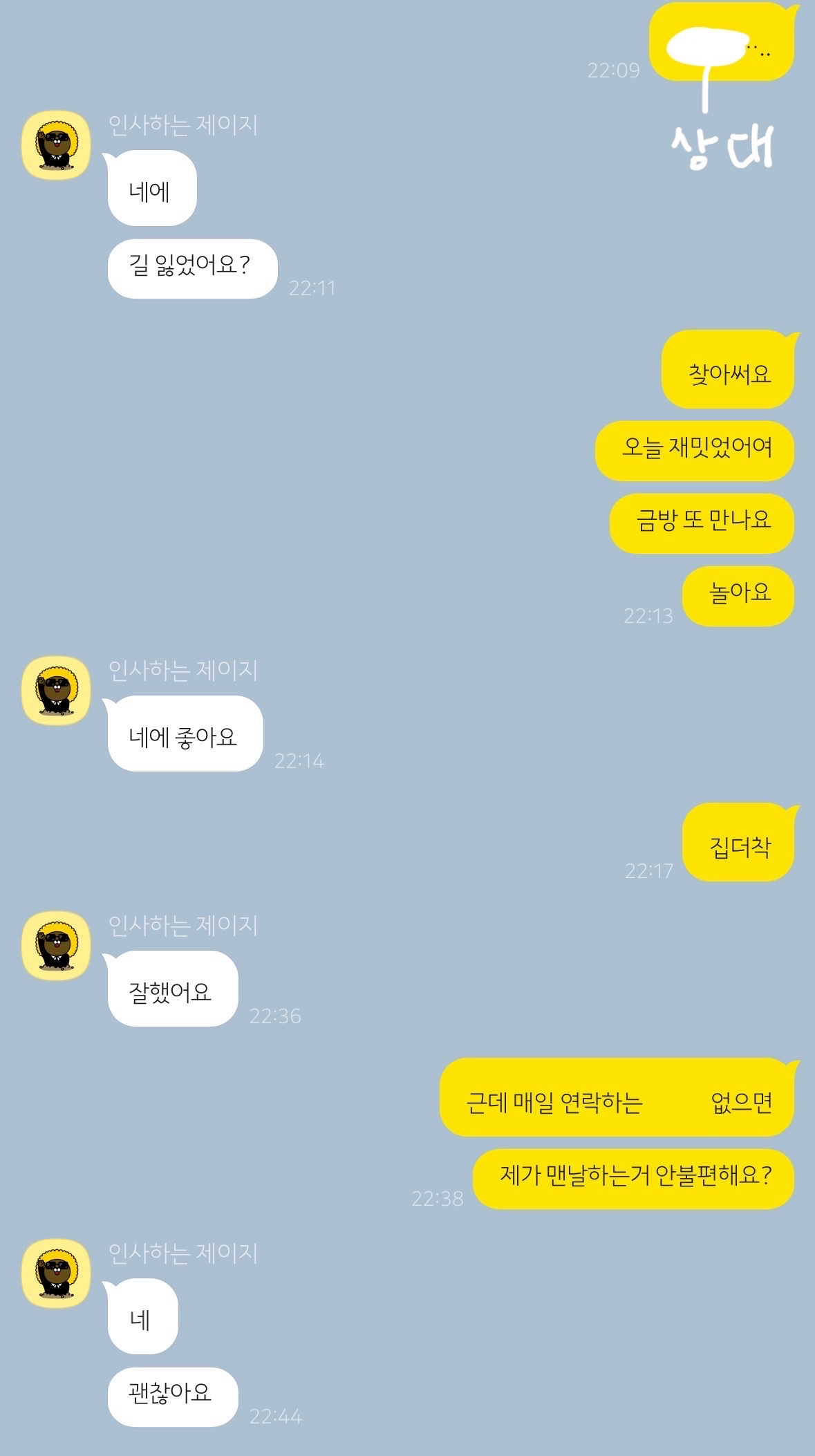Open 인사하는 제이지's avatar above '길 잃었어요?'
This screenshot has height=1456, width=815.
pos(56,145)
